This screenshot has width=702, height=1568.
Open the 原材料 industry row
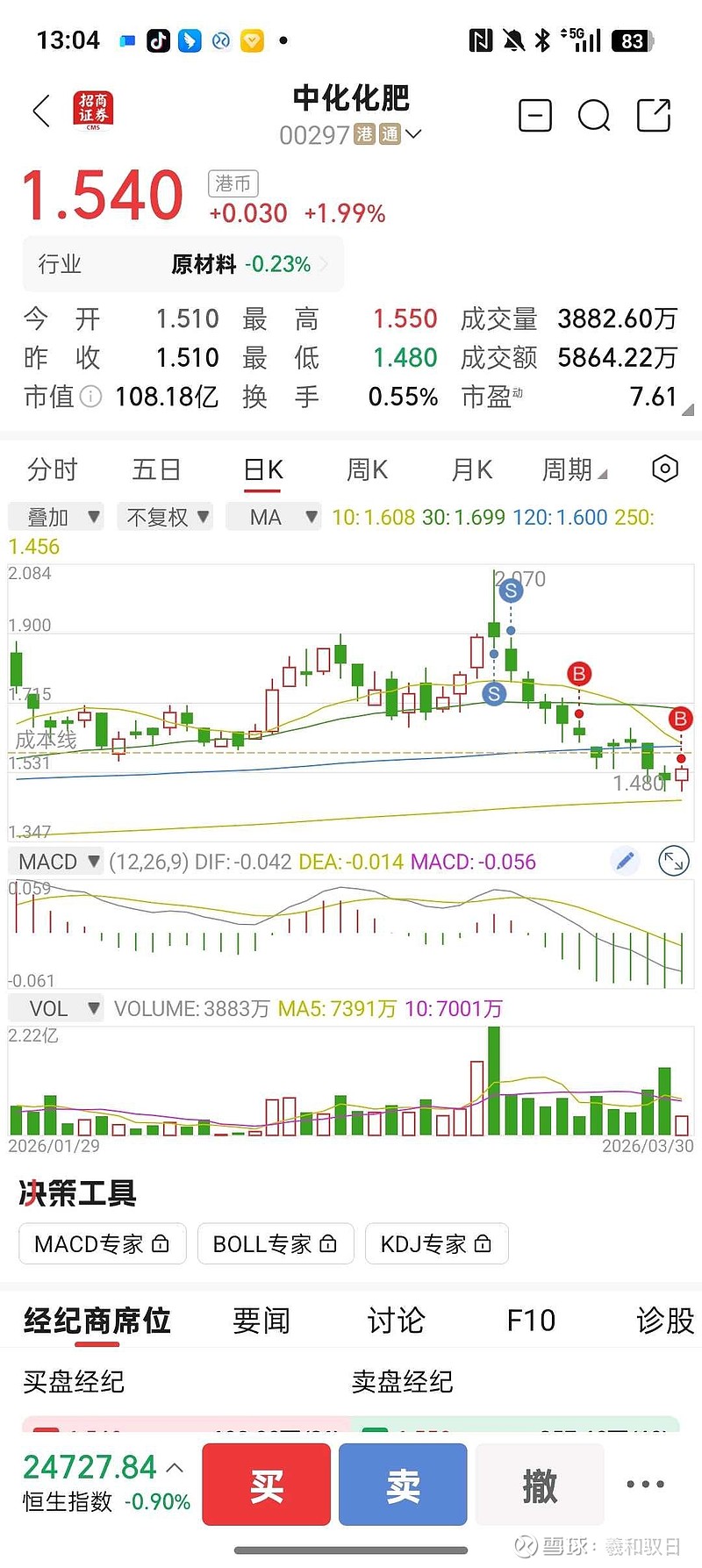(x=183, y=264)
